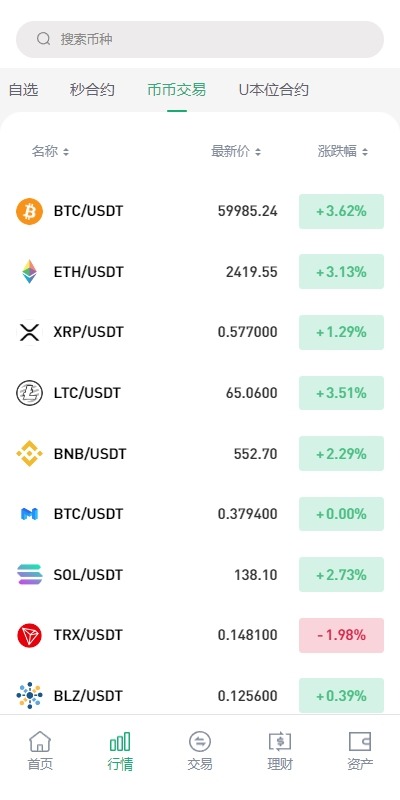Sort list by 最新价
The height and width of the screenshot is (800, 400).
click(x=236, y=152)
